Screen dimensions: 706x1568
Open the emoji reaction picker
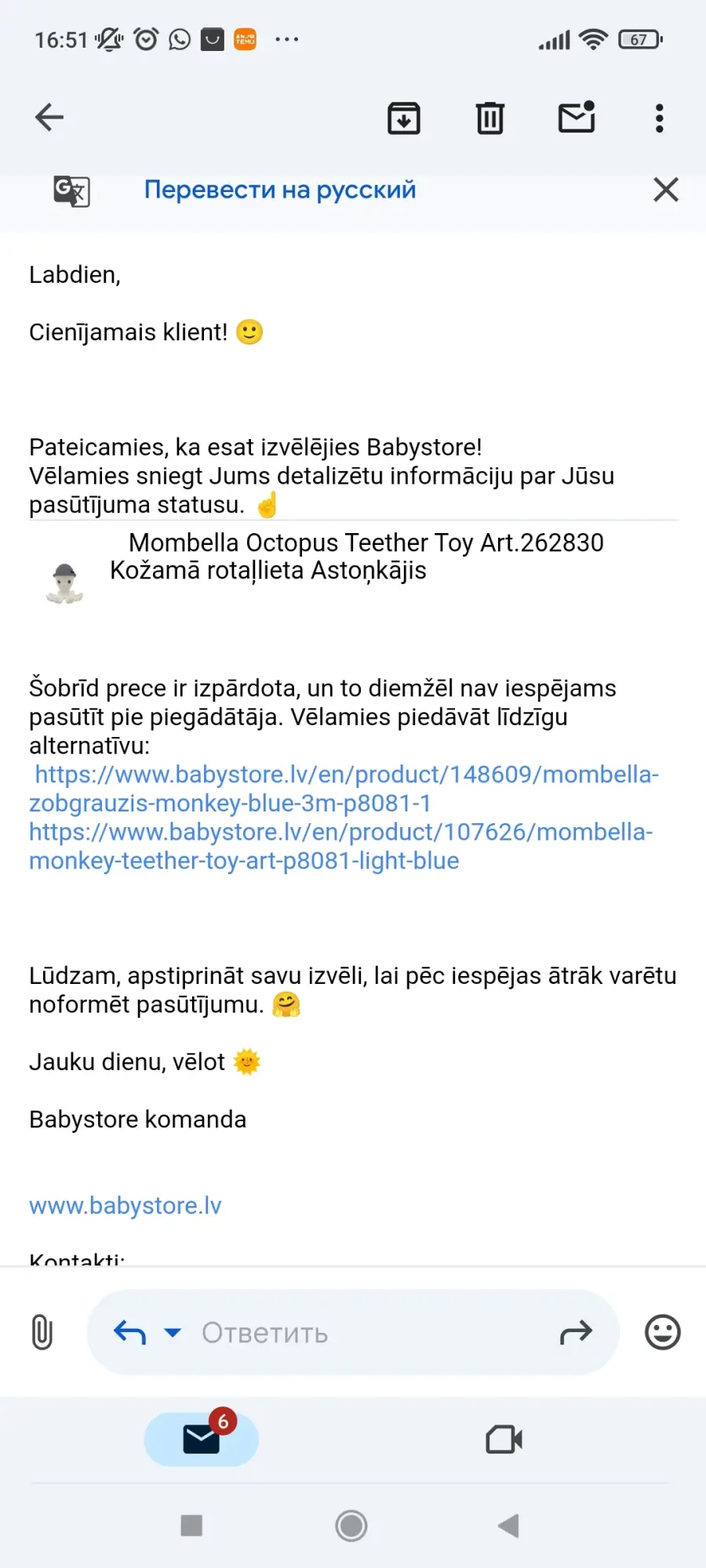[x=663, y=1332]
